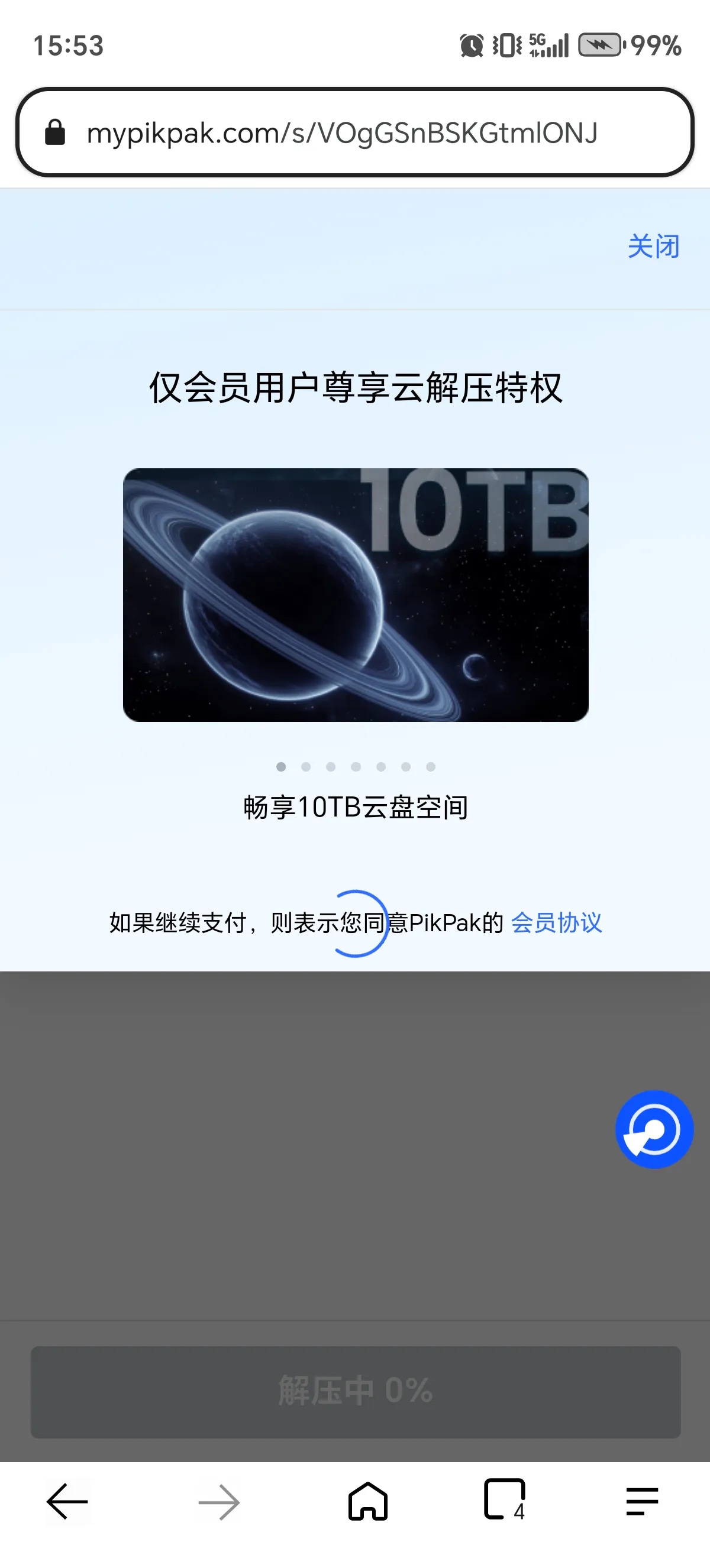Open the browser home page

[x=368, y=1502]
